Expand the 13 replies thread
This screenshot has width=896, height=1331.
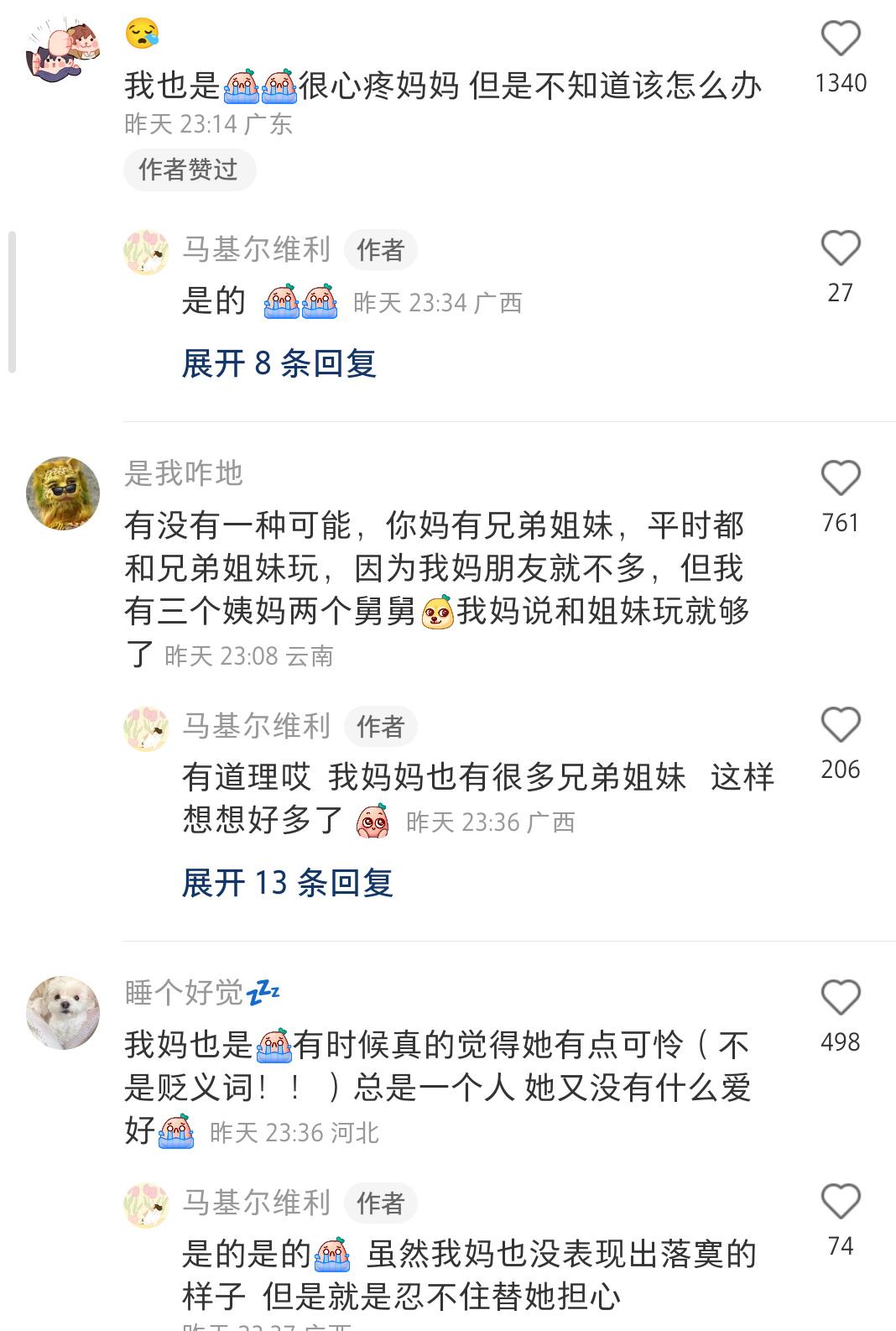(287, 883)
